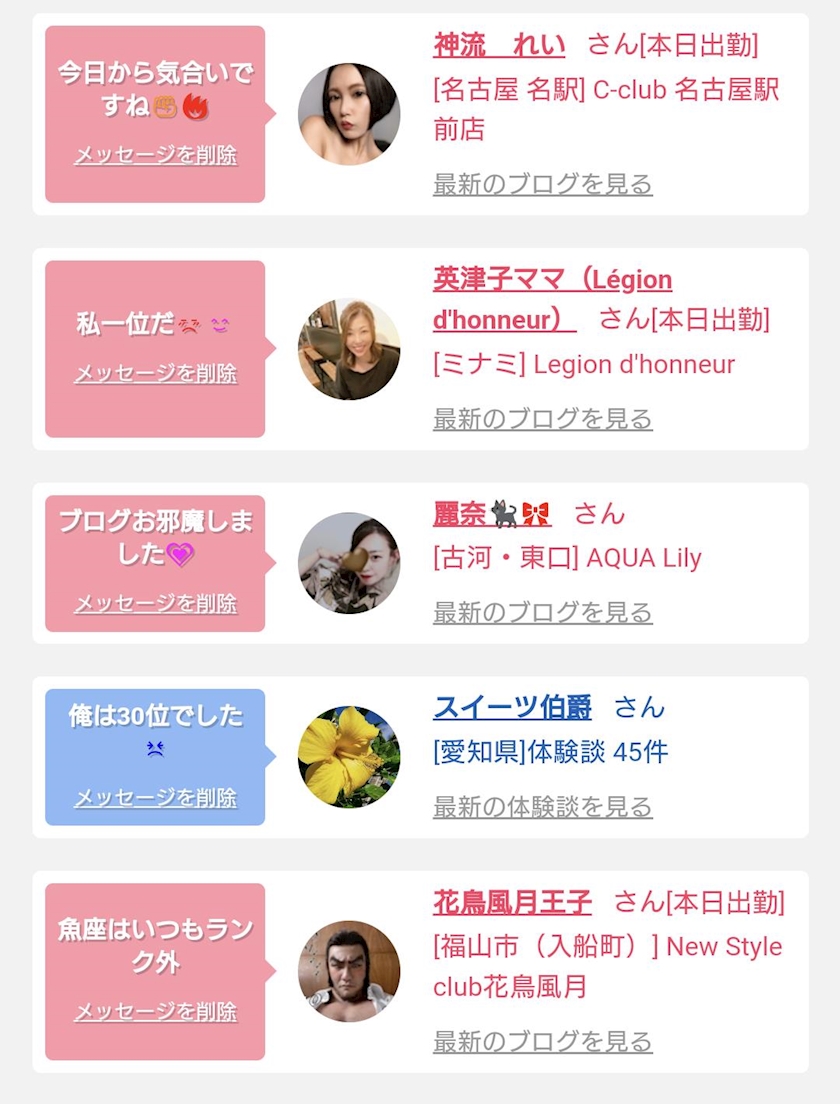Tap 最新の体験談を見る for スイーツ伯爵

[542, 807]
